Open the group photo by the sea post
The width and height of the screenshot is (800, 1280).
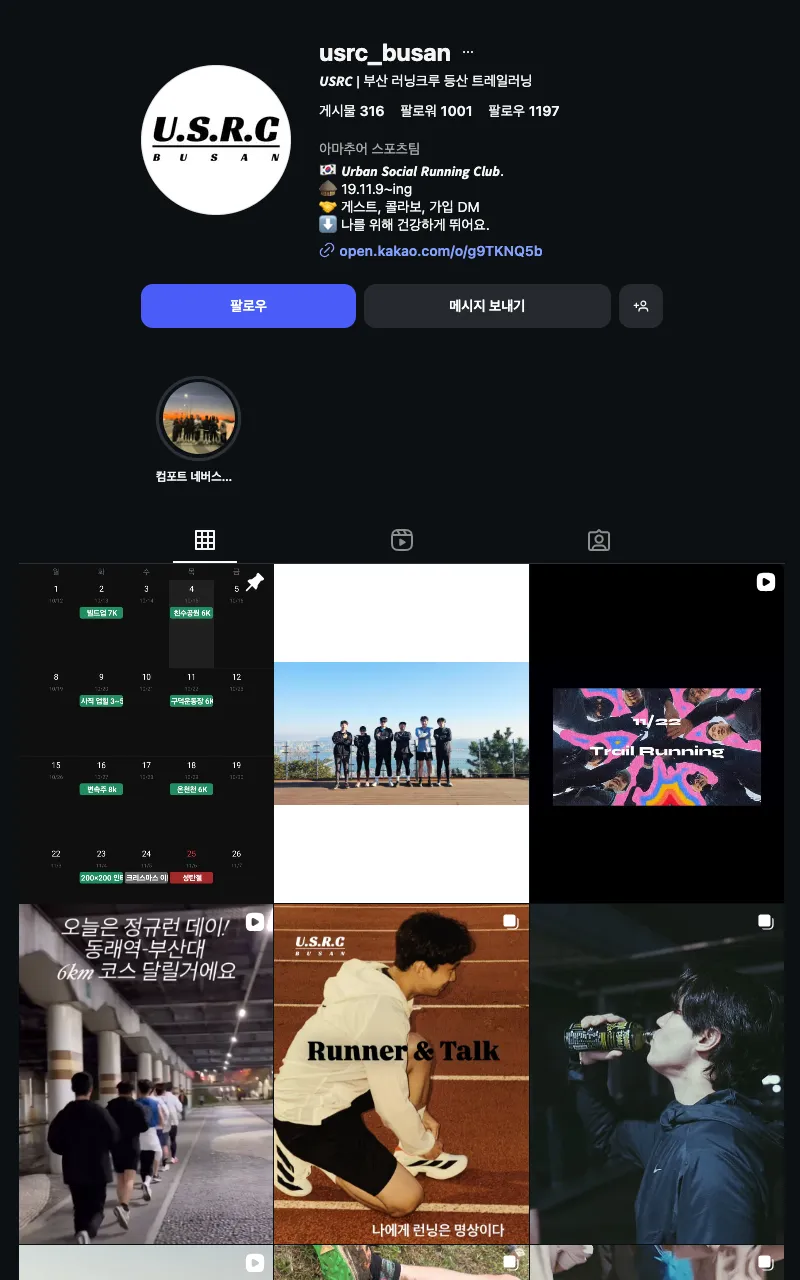tap(401, 733)
